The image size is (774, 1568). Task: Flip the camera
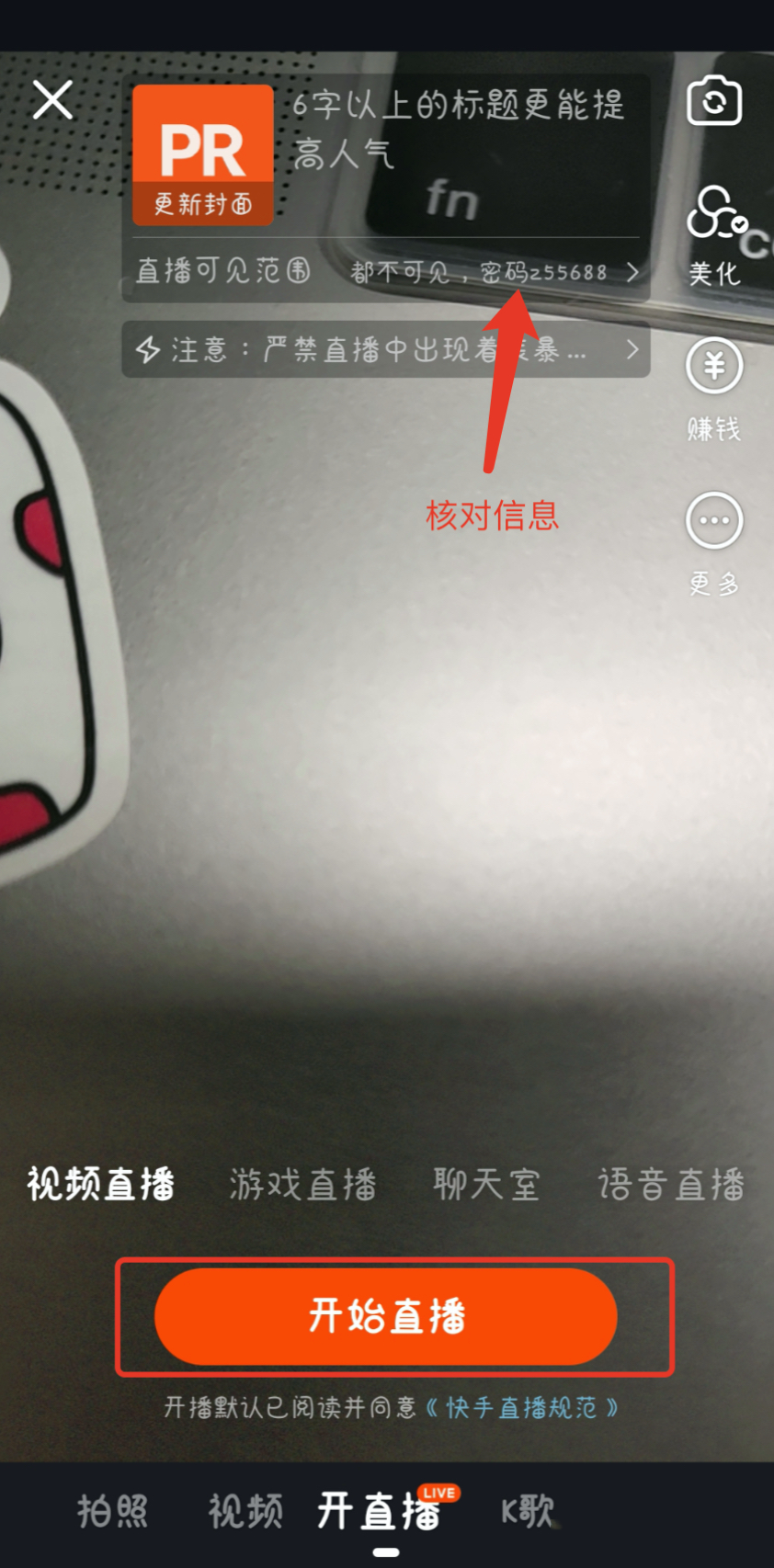[714, 100]
